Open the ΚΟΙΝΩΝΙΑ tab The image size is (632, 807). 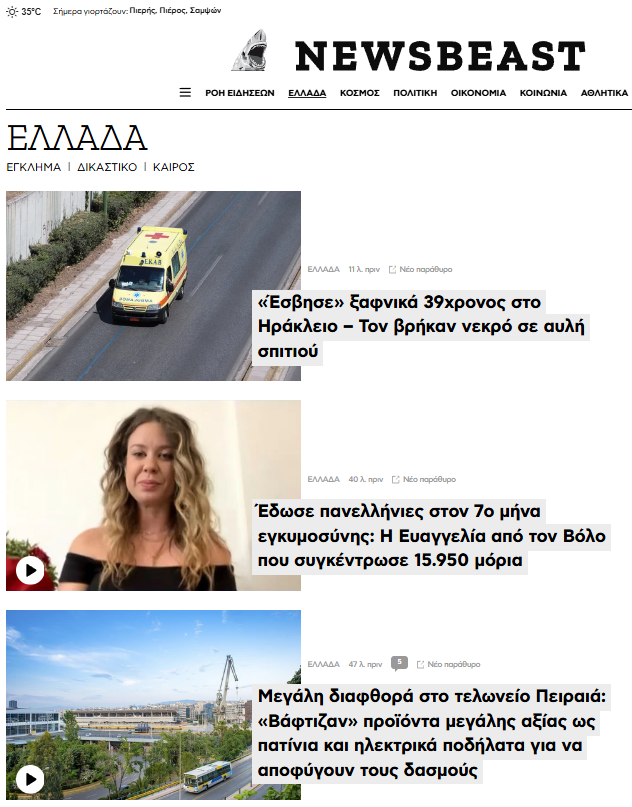tap(543, 93)
